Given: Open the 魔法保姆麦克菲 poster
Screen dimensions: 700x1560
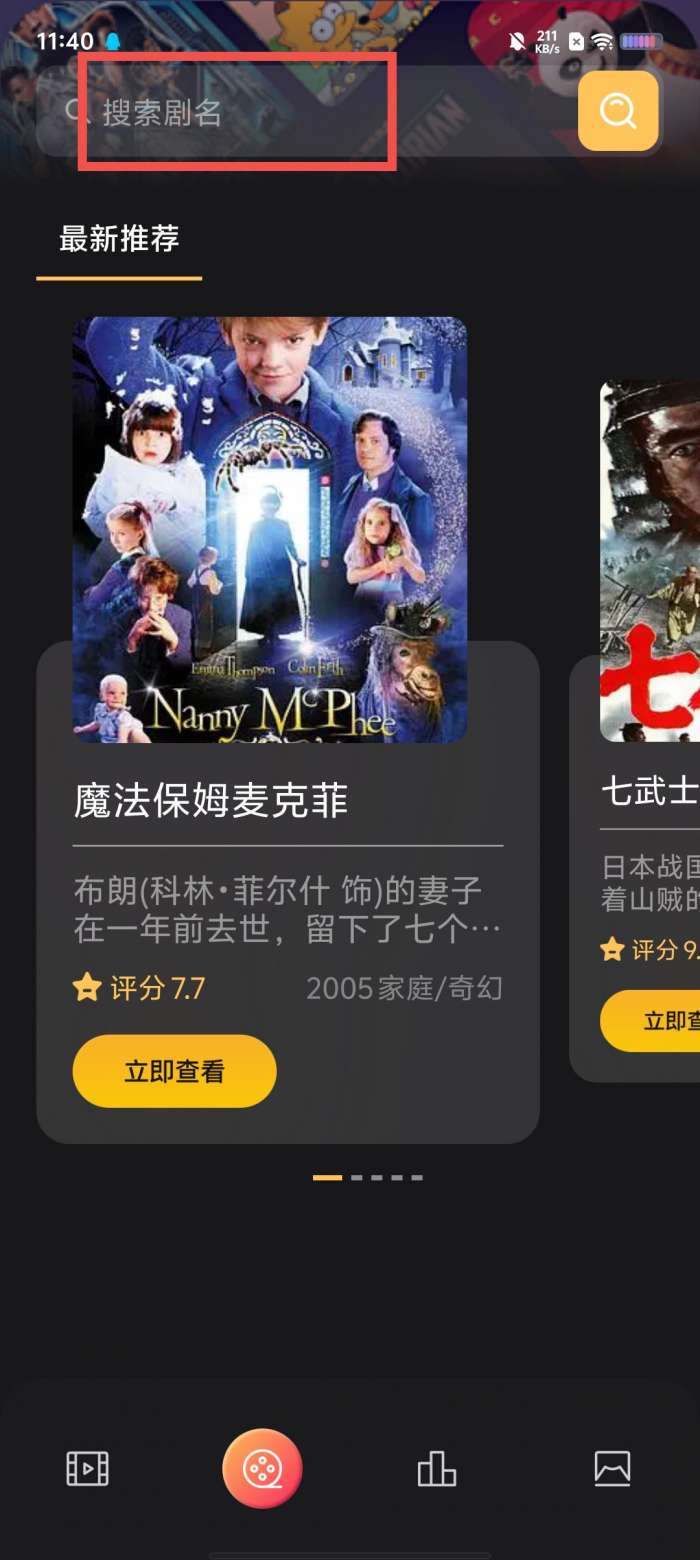Looking at the screenshot, I should coord(269,529).
